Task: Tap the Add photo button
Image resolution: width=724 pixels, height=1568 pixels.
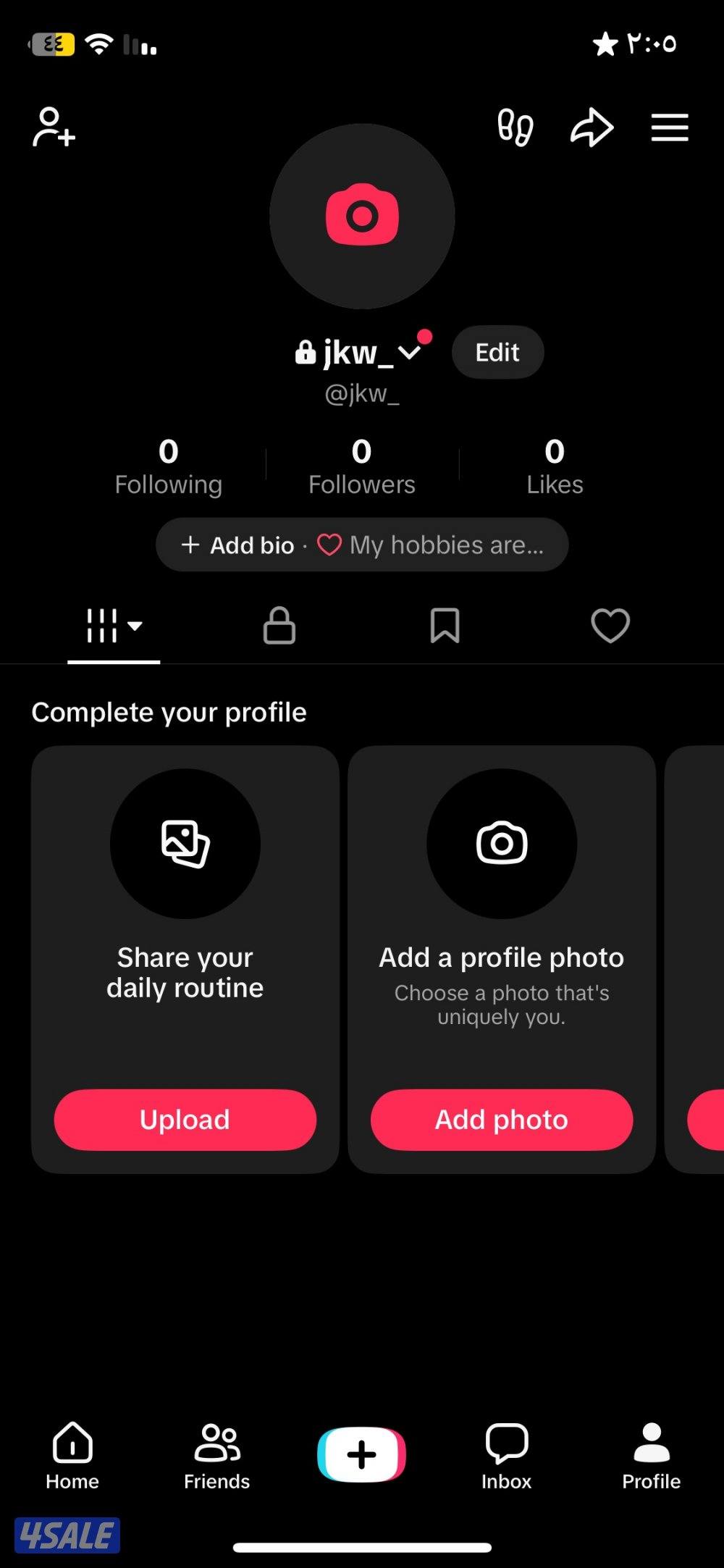Action: point(501,1120)
